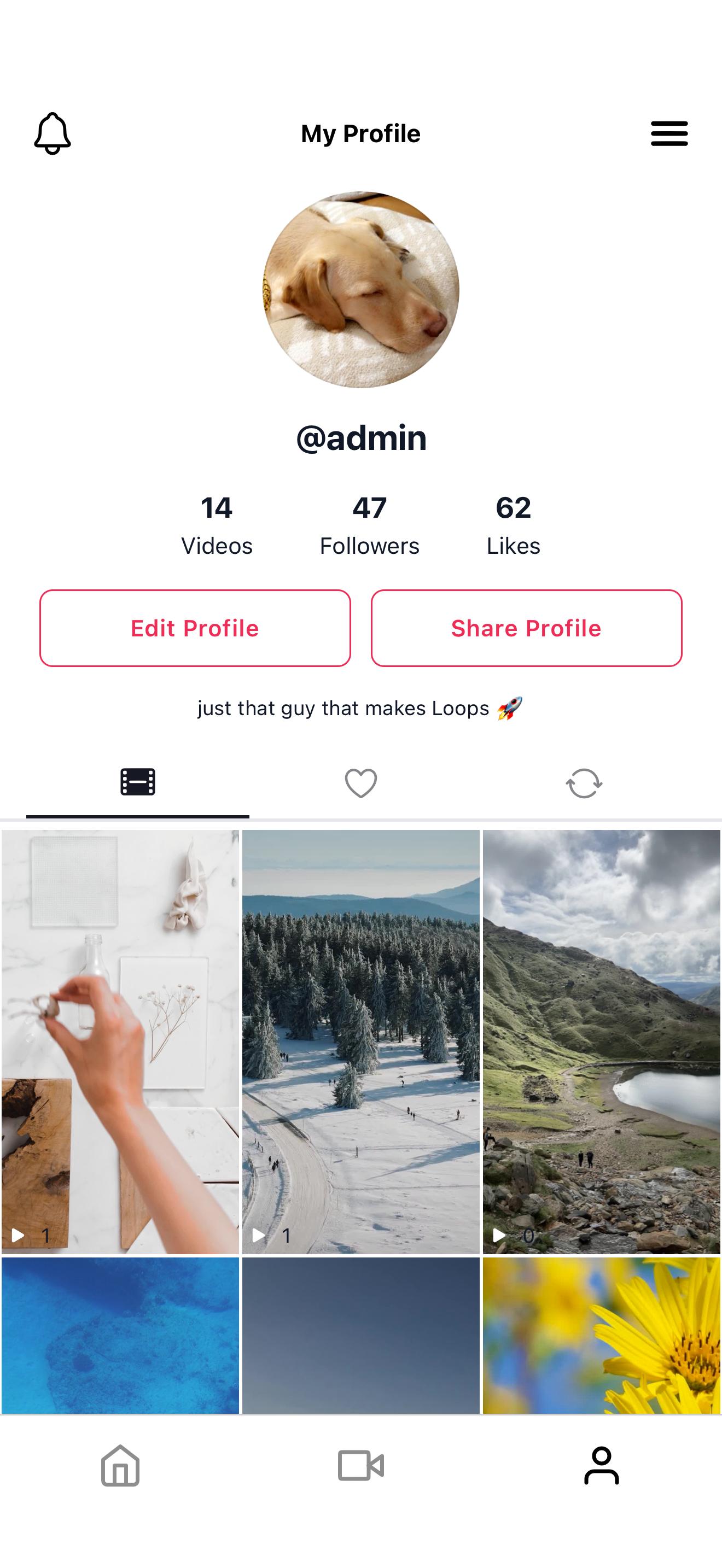Open the notifications bell
722x1568 pixels.
(53, 133)
